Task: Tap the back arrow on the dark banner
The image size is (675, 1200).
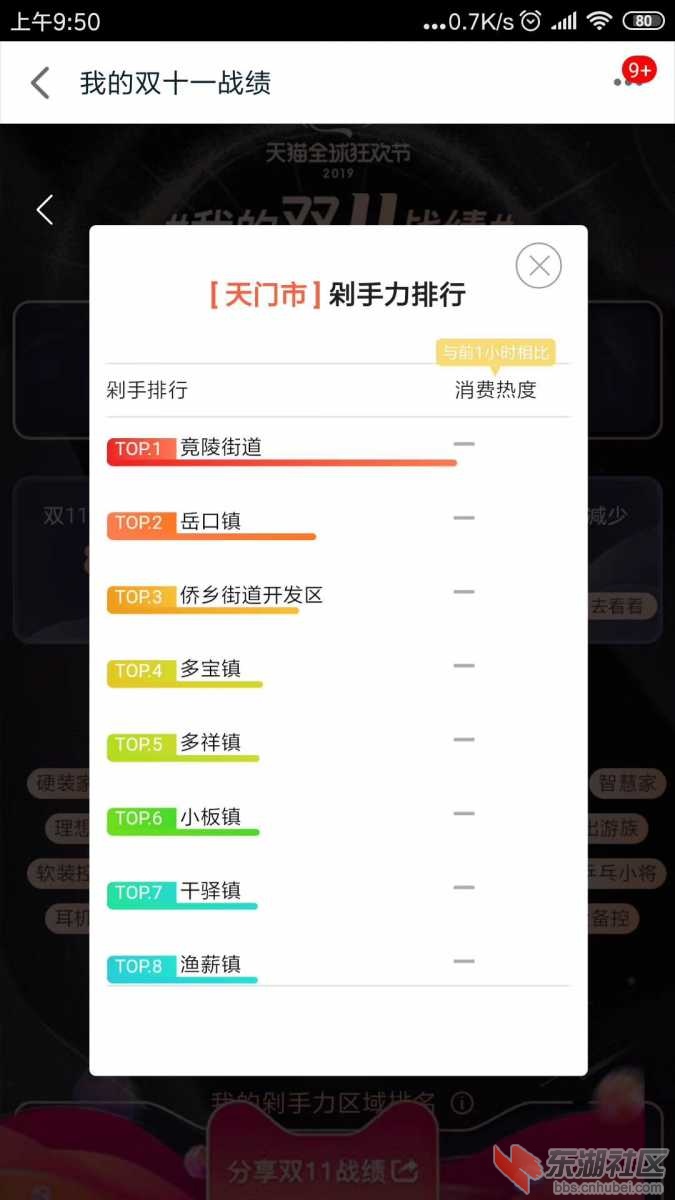Action: pyautogui.click(x=45, y=210)
